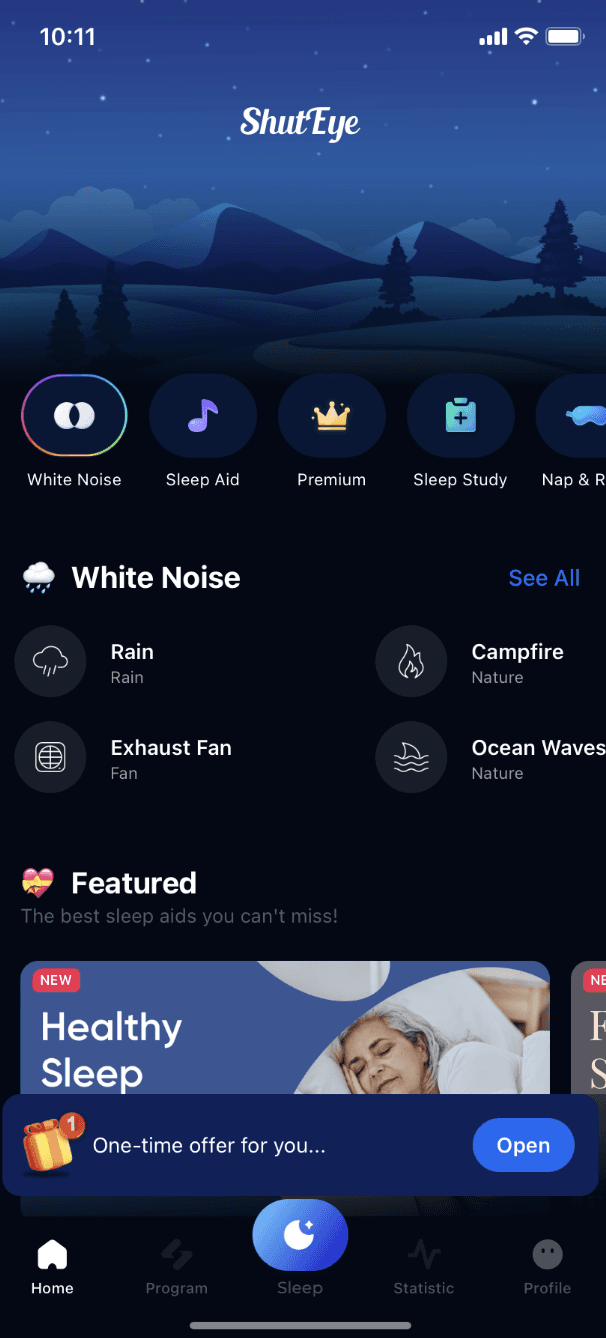
Task: Open the Sleep Aid category
Action: [x=203, y=416]
